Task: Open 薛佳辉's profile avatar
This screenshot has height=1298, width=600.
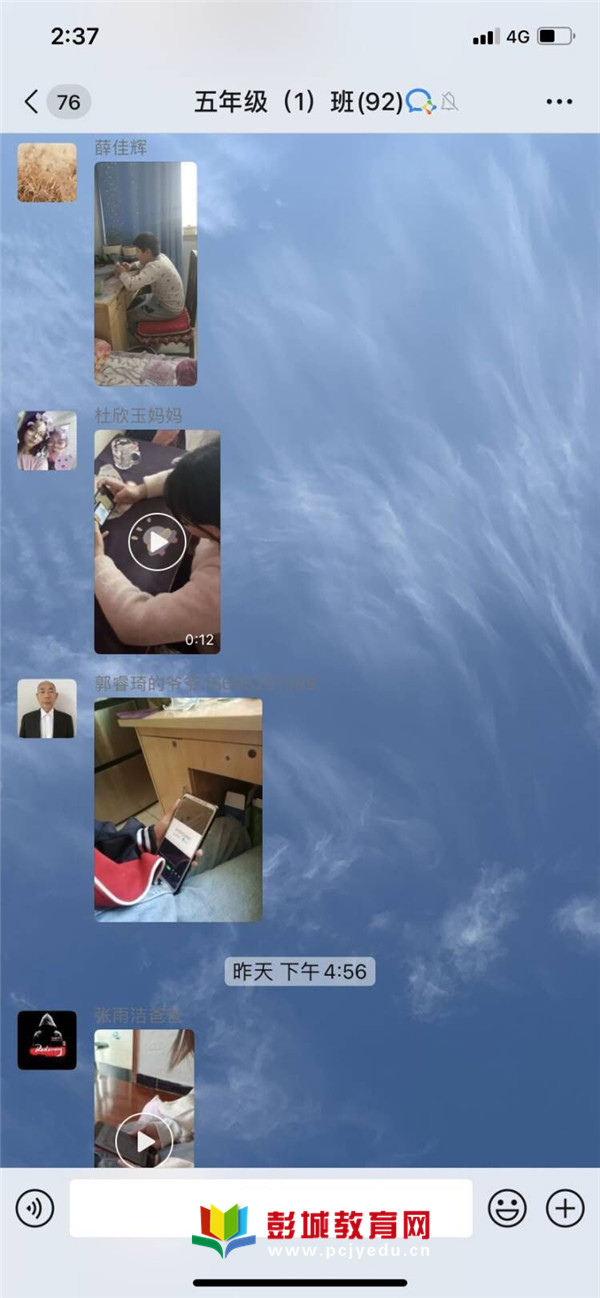Action: point(47,172)
